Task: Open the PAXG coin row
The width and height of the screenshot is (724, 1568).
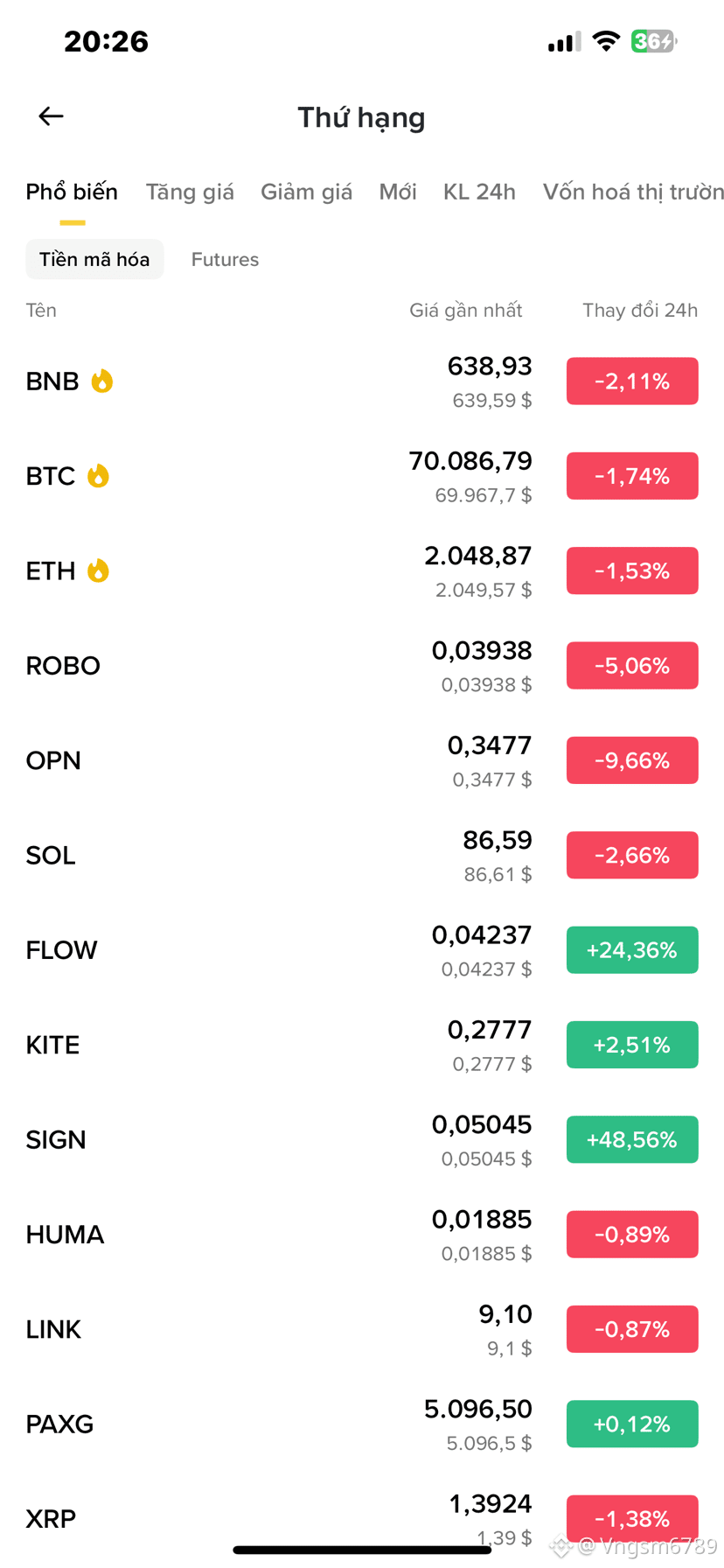Action: coord(362,1424)
